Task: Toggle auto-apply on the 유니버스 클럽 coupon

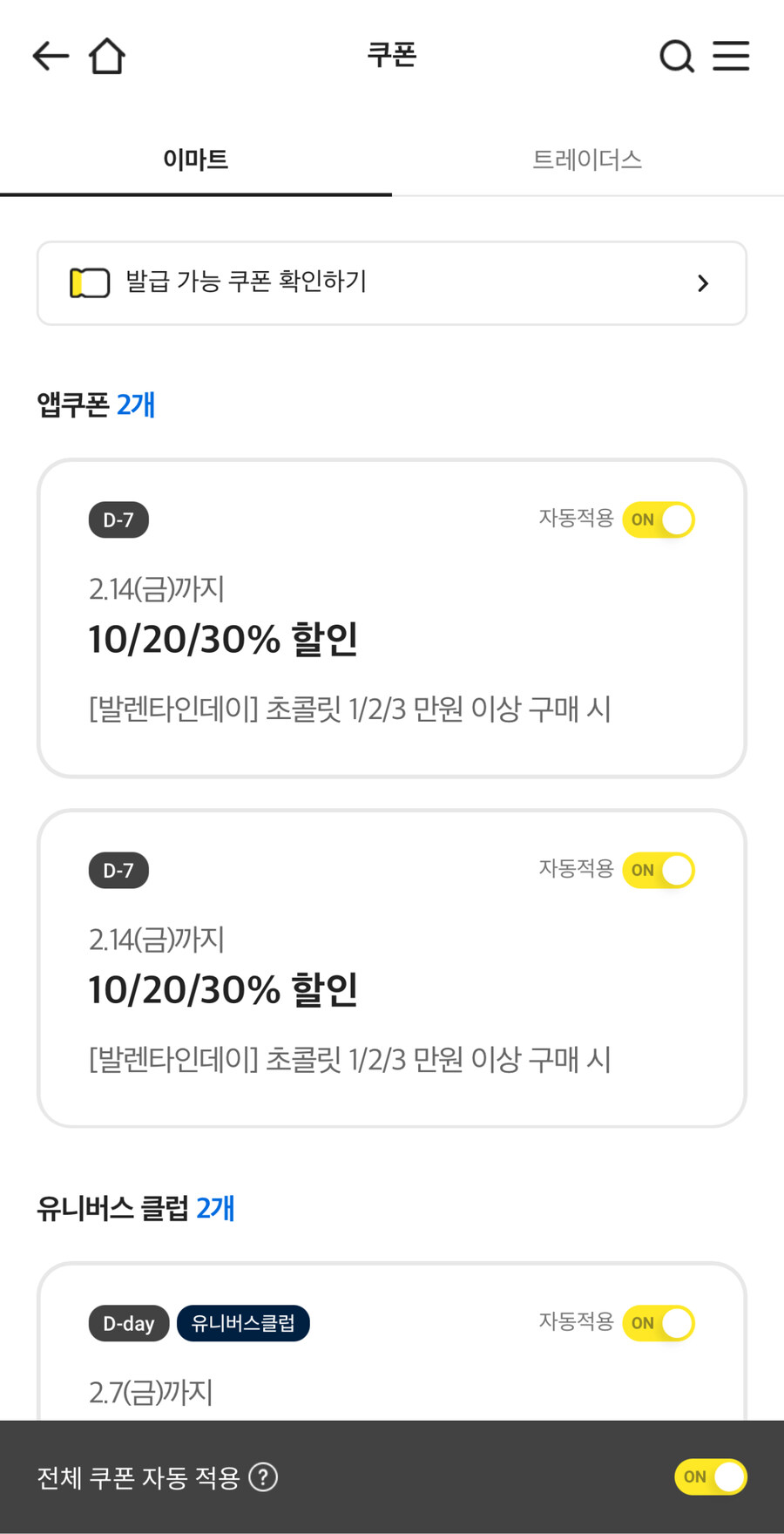Action: [x=659, y=1322]
